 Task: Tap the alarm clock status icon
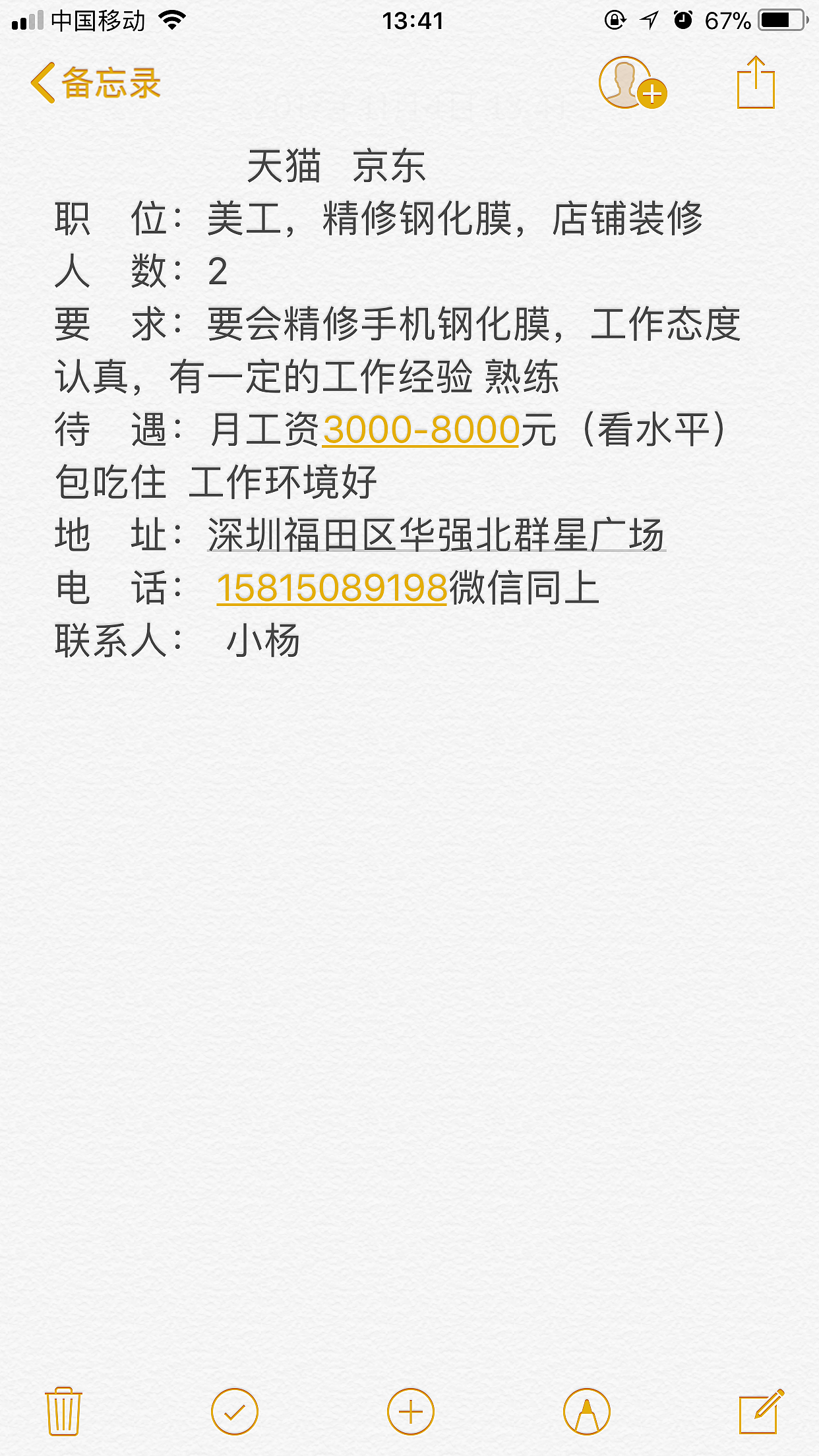click(x=684, y=21)
